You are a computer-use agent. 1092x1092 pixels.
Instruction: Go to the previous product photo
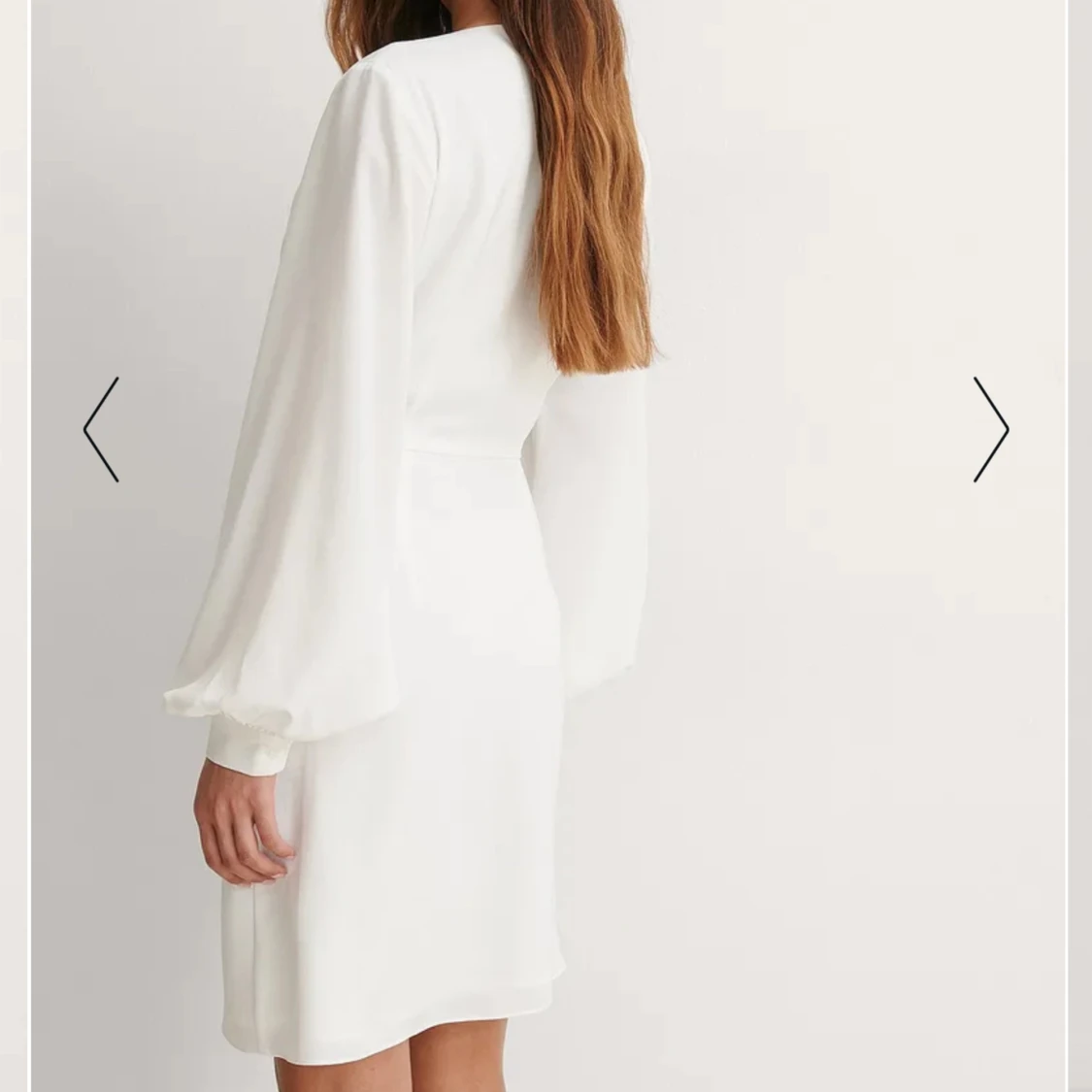tap(101, 429)
